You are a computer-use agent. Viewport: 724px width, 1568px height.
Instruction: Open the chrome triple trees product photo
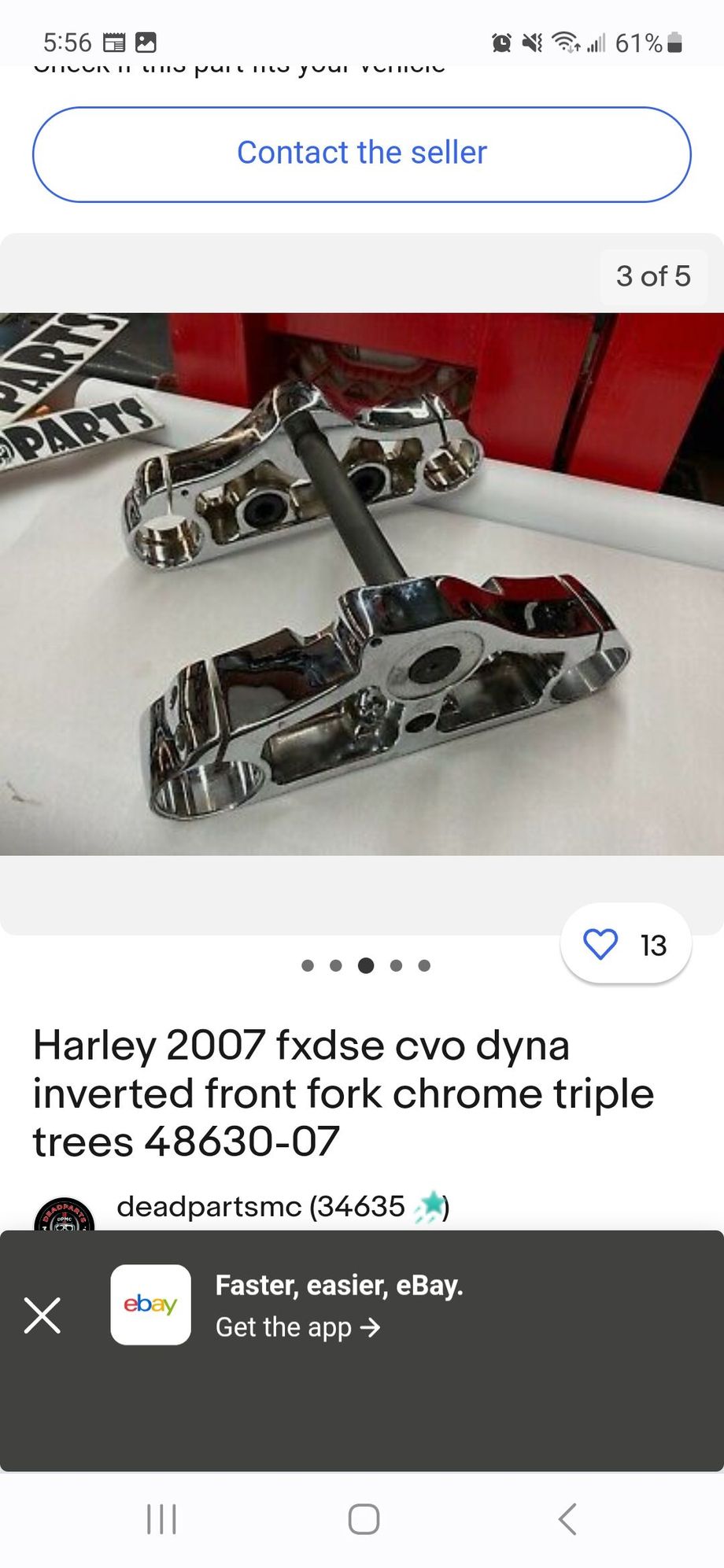361,584
